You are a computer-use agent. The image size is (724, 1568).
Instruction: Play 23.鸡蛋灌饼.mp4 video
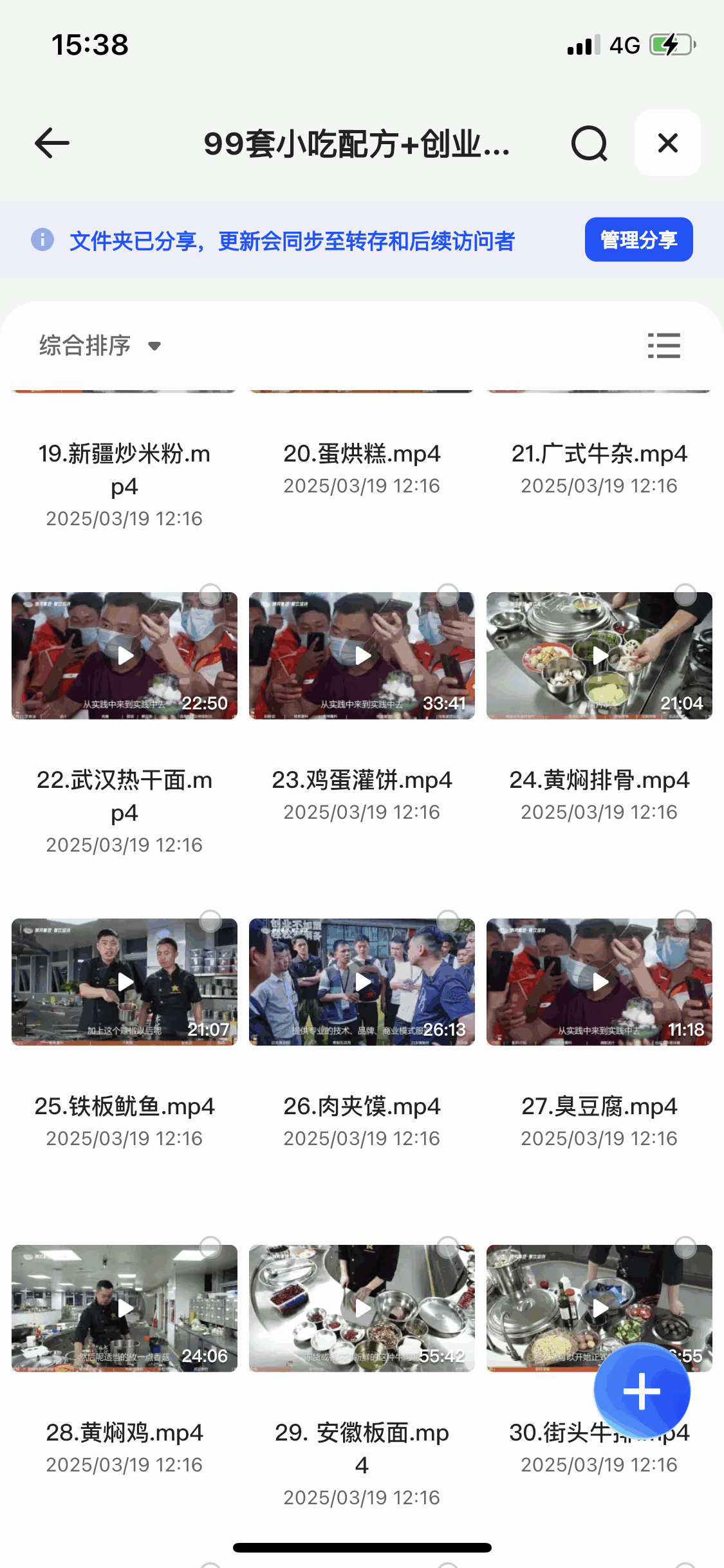pos(362,656)
